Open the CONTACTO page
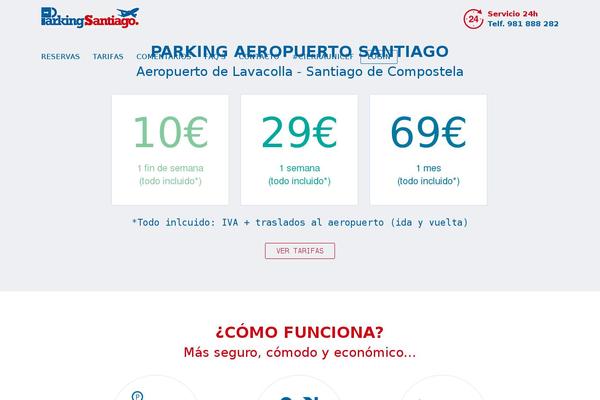The width and height of the screenshot is (600, 400). pos(250,57)
